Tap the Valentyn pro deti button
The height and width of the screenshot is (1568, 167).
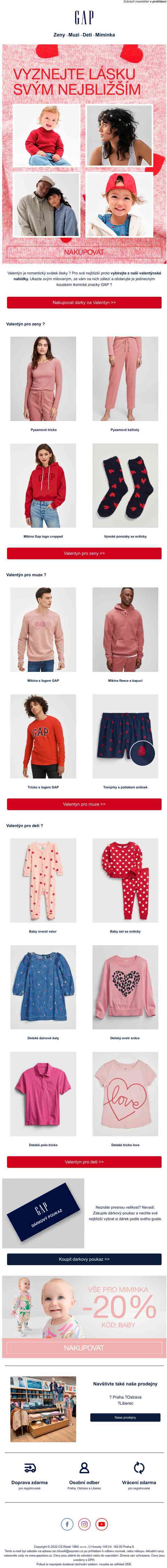(84, 1161)
